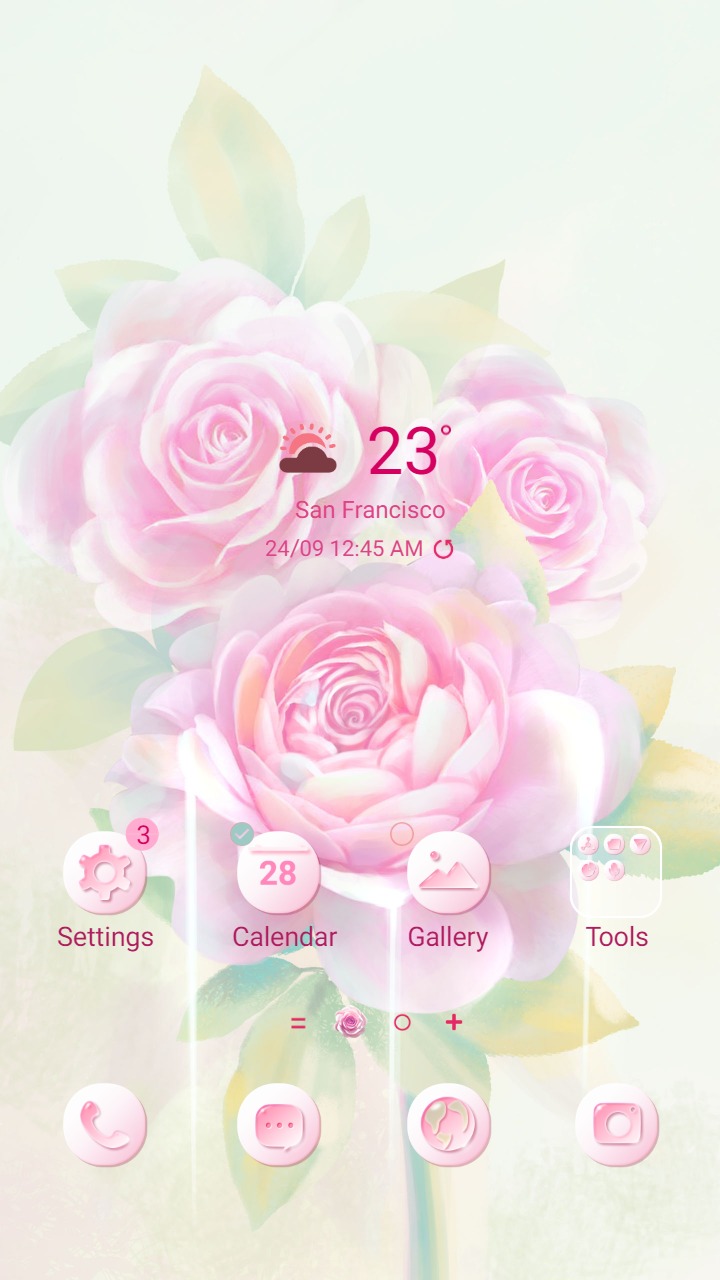Open the Phone app in the dock
The width and height of the screenshot is (720, 1280).
tap(104, 1125)
